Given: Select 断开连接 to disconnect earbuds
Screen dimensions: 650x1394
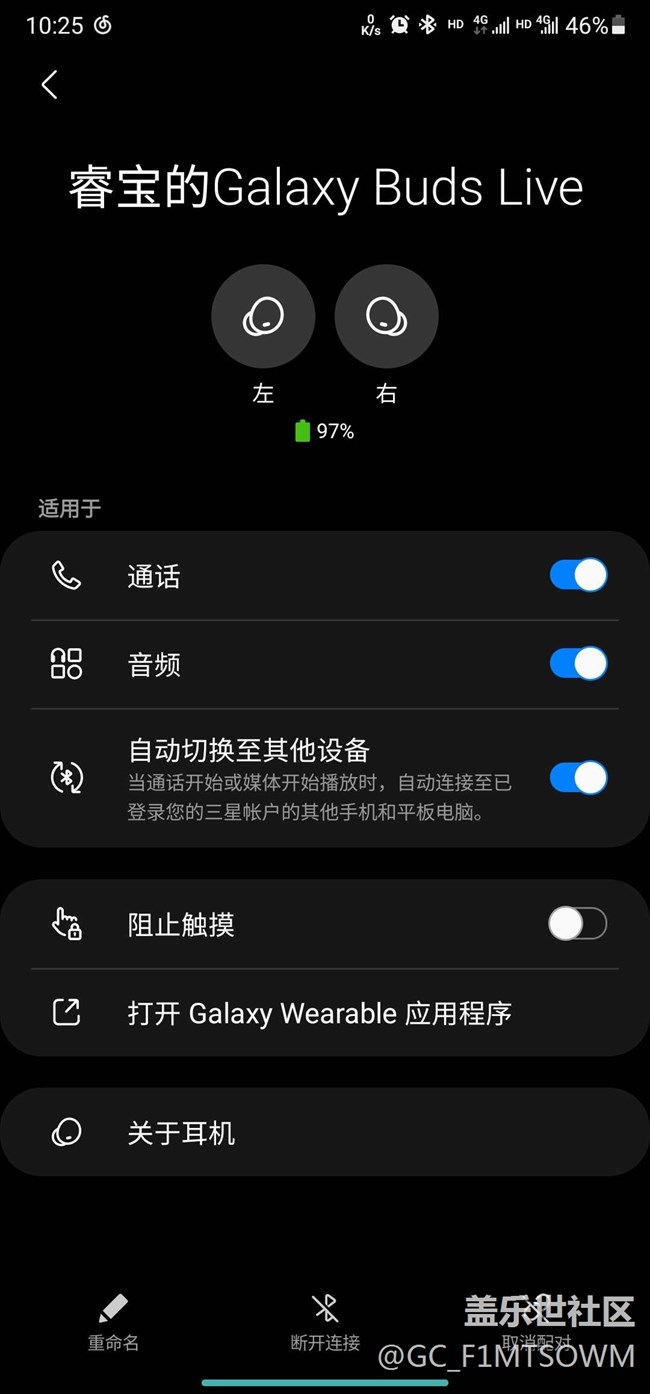Looking at the screenshot, I should 325,1321.
